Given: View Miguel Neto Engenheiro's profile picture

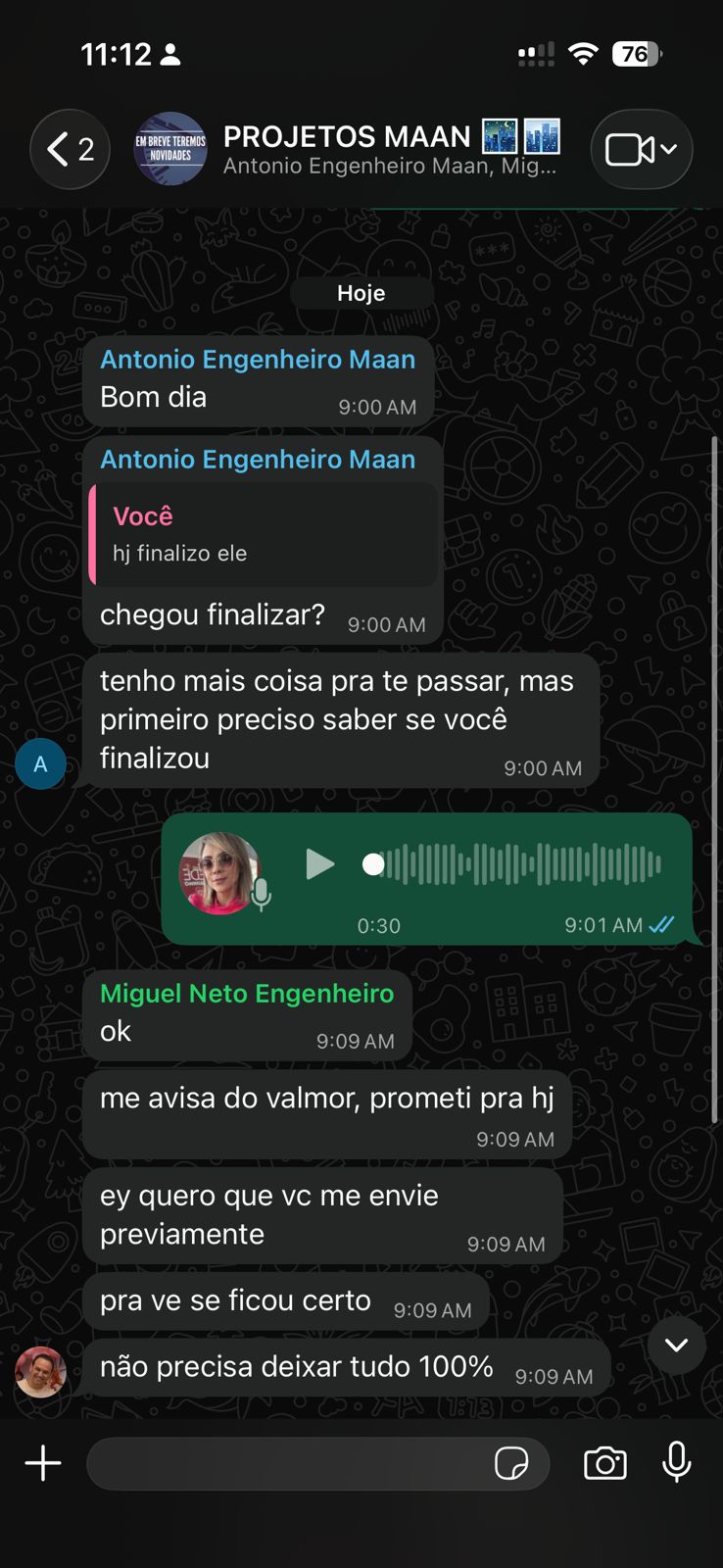Looking at the screenshot, I should click(x=40, y=1371).
